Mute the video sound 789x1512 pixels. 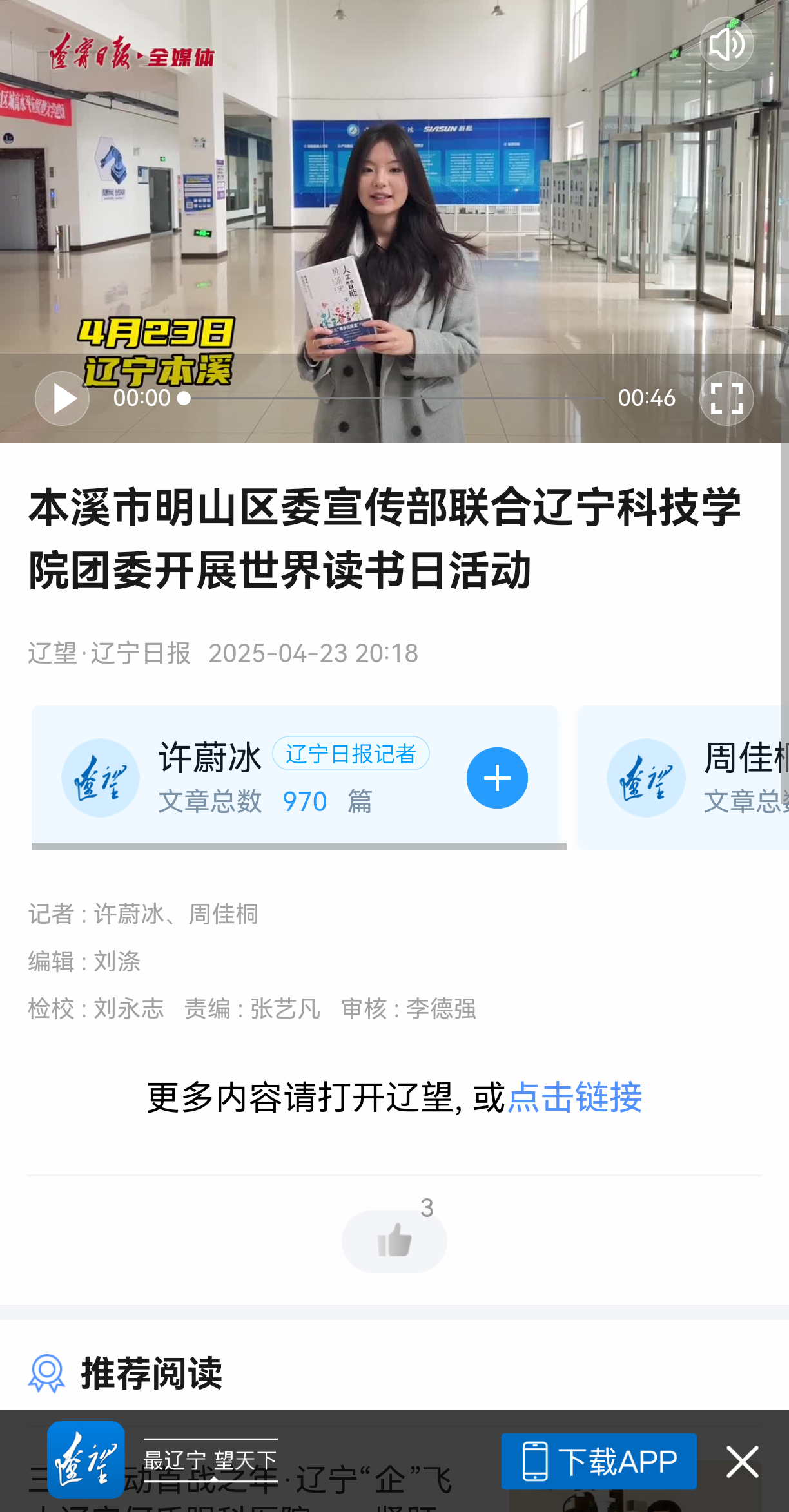726,44
